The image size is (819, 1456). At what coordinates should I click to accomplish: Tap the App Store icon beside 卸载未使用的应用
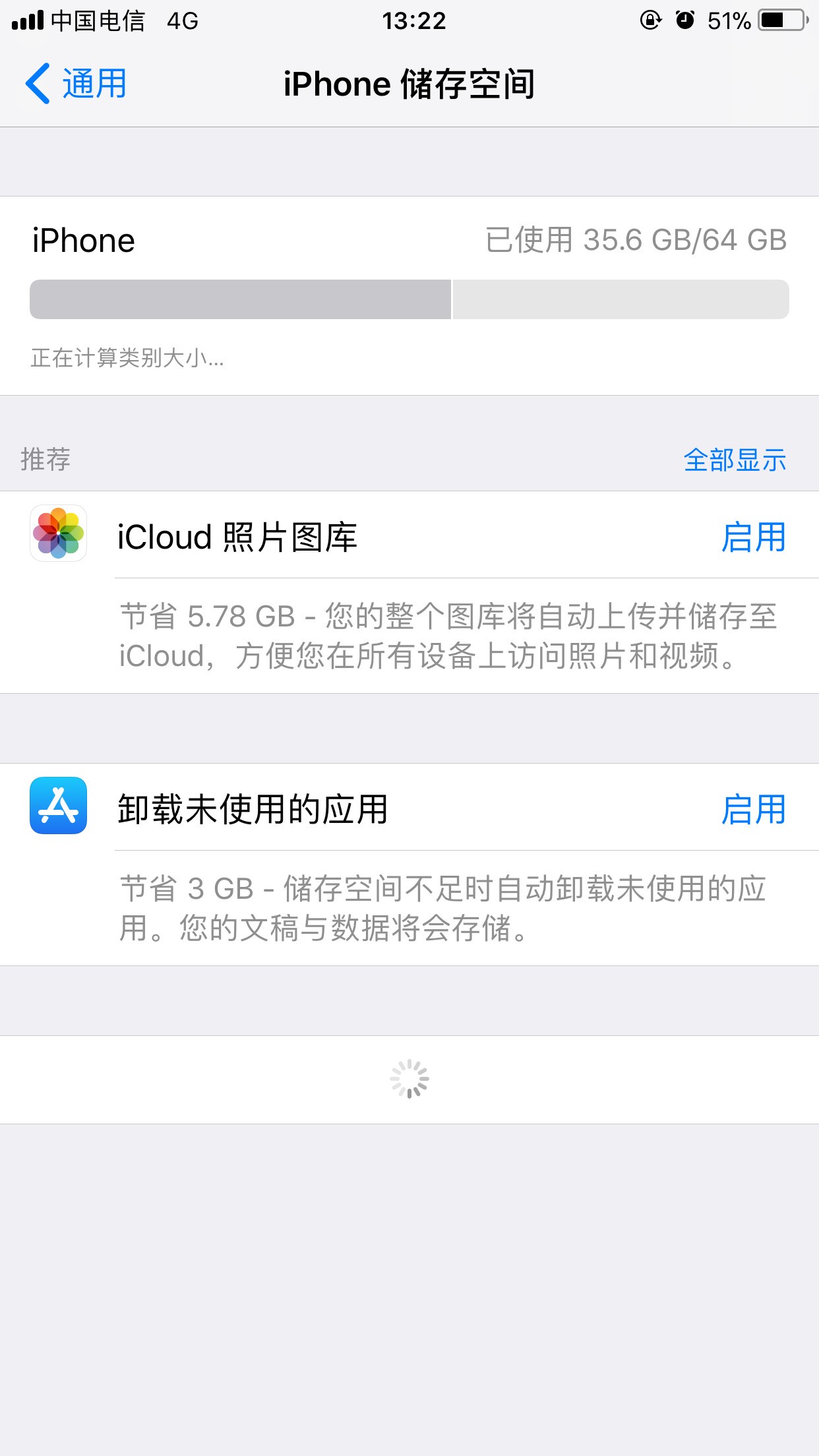58,811
